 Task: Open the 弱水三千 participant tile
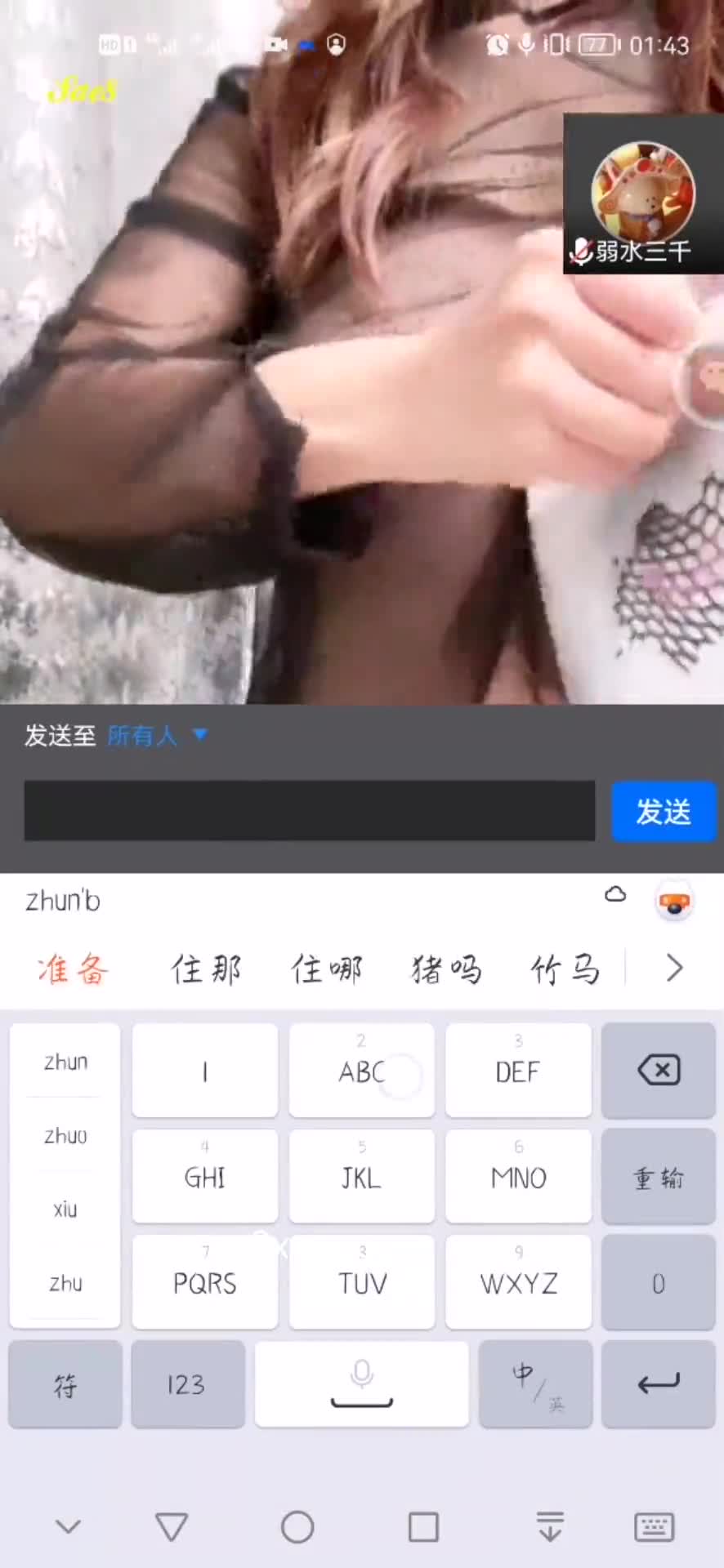pos(643,194)
